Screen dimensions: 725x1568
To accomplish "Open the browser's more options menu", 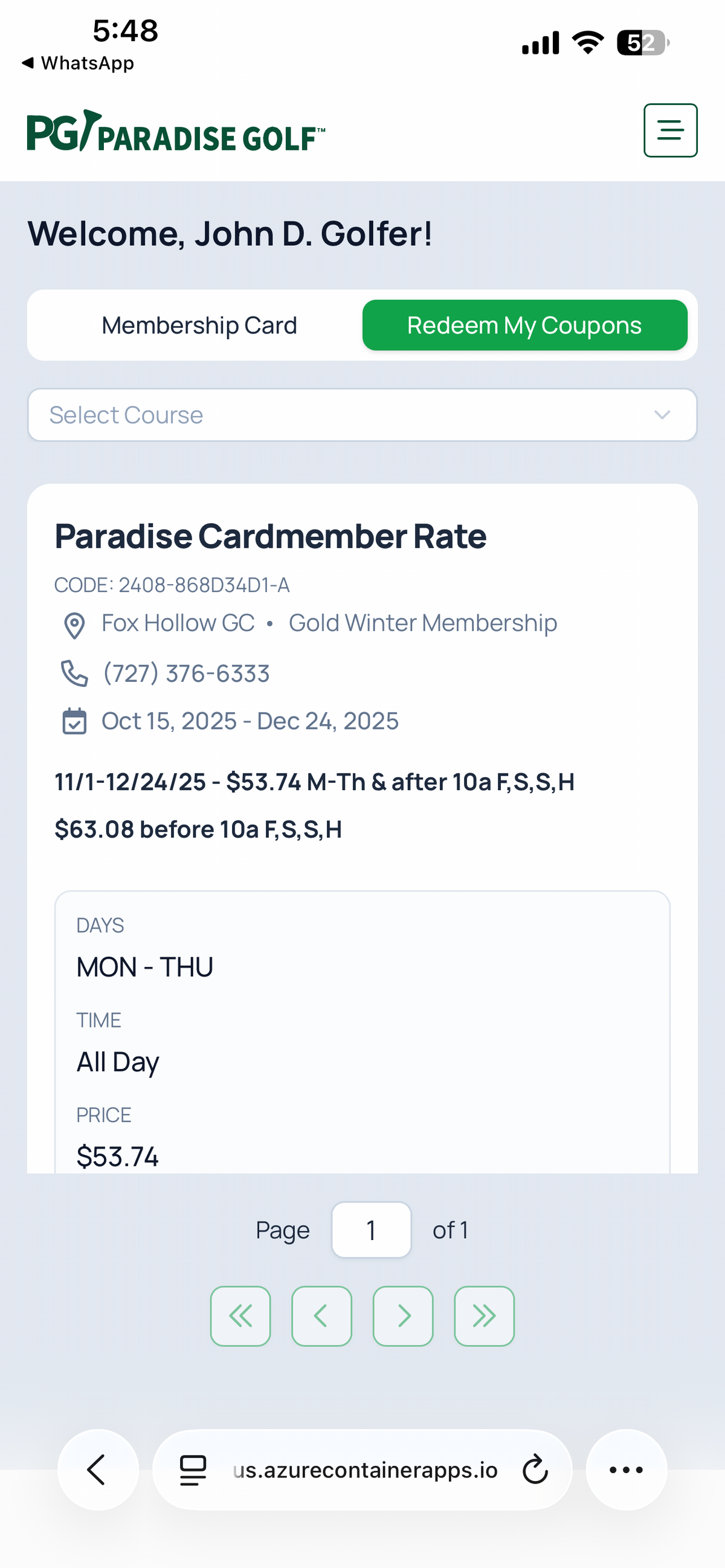I will [626, 1470].
